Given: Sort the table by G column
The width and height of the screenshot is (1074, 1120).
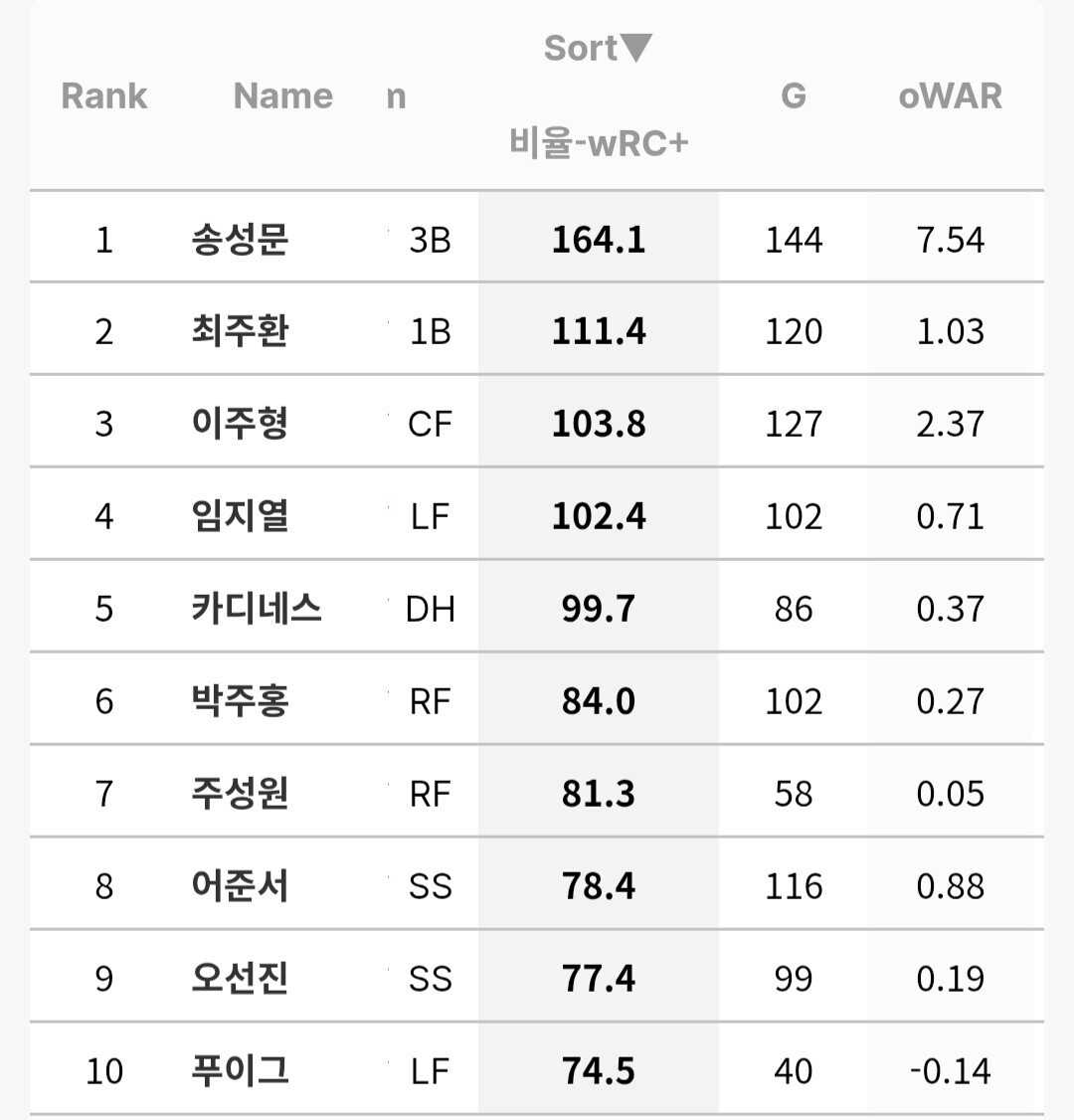Looking at the screenshot, I should [x=794, y=95].
